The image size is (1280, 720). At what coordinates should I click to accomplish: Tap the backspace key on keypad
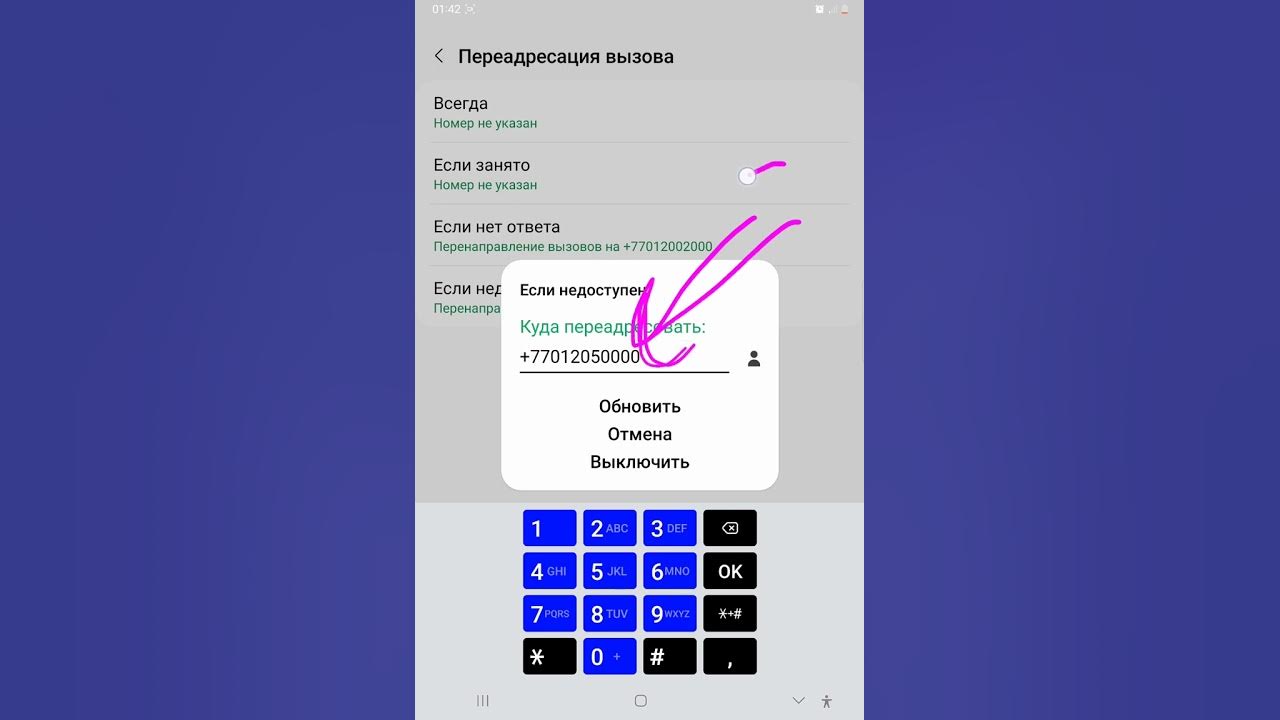click(730, 528)
